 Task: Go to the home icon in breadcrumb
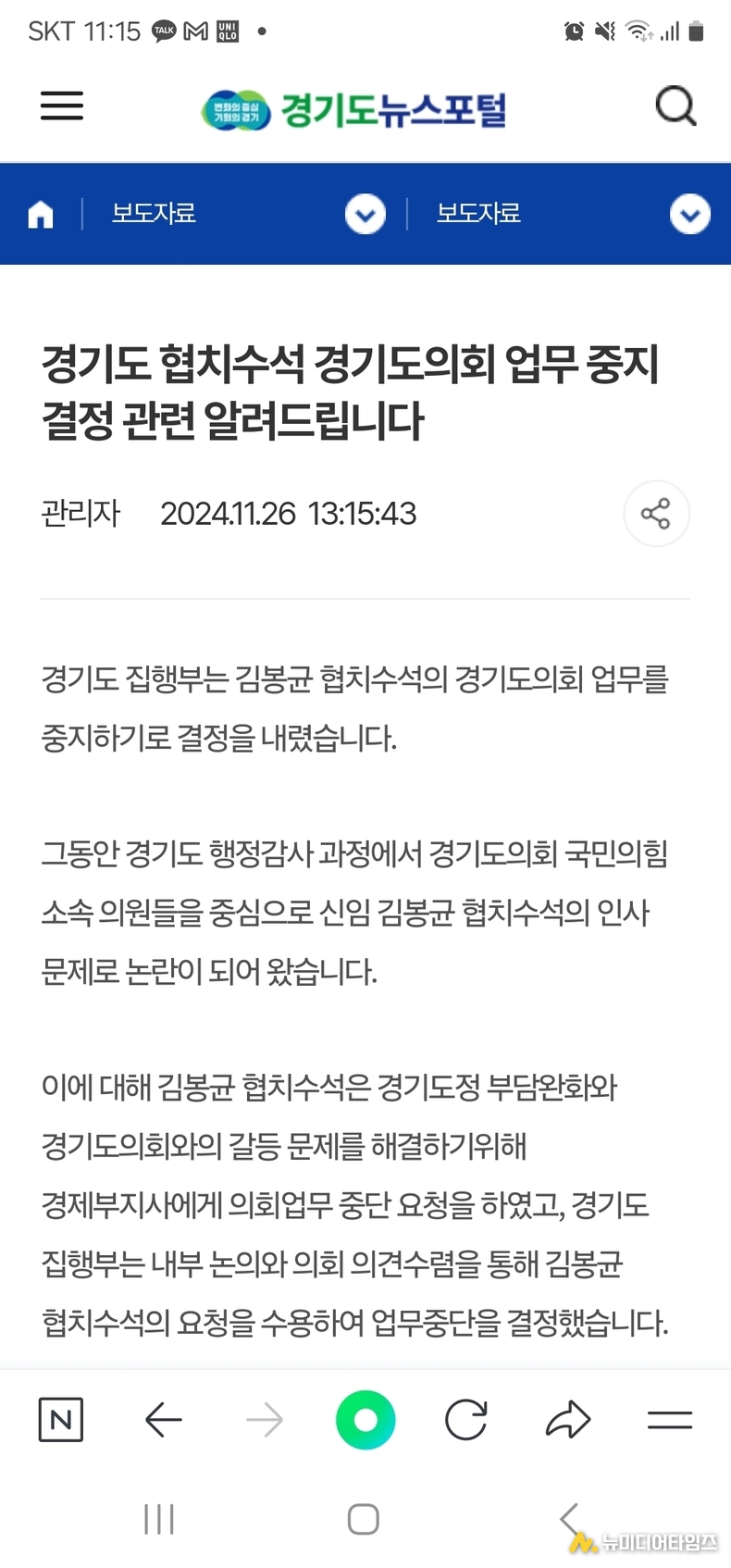coord(41,215)
